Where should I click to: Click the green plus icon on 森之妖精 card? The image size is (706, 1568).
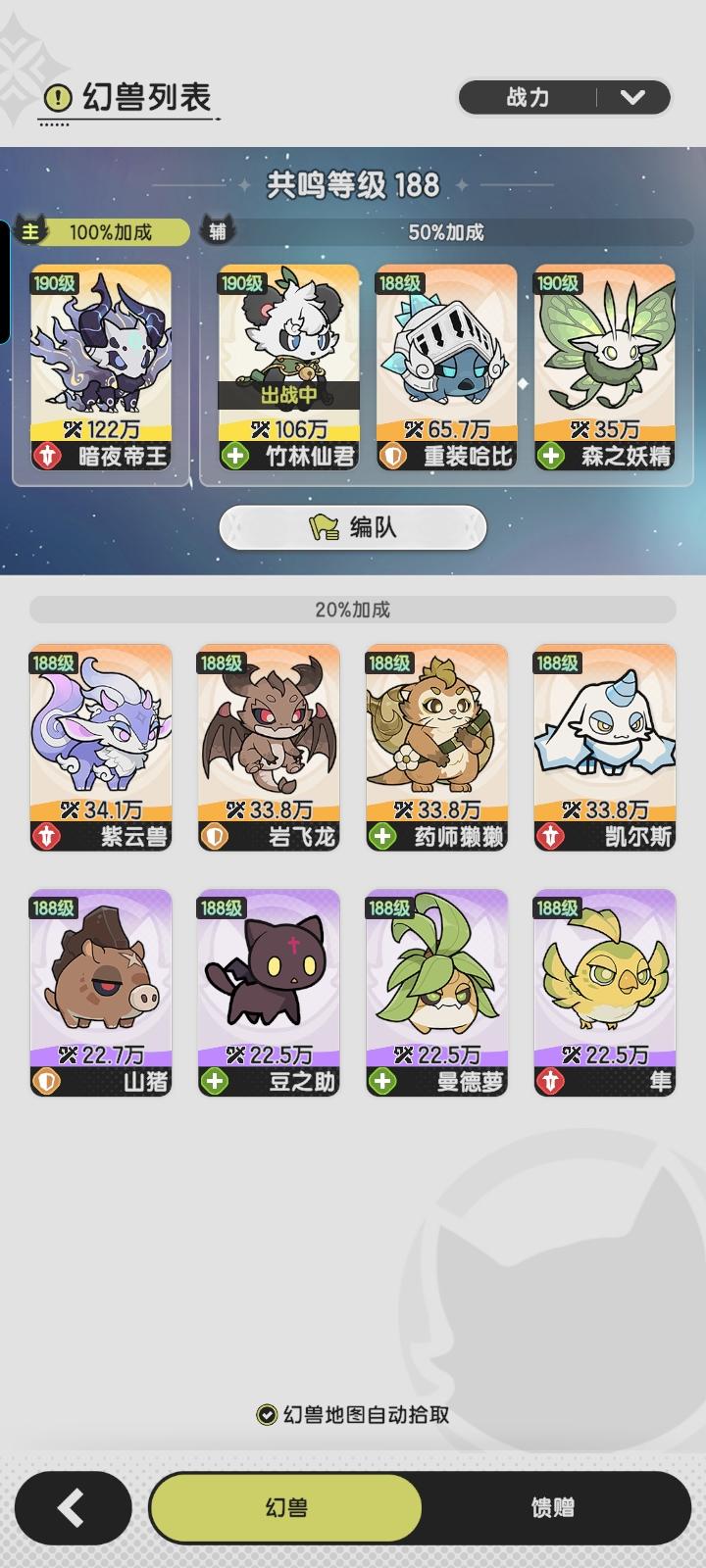550,456
